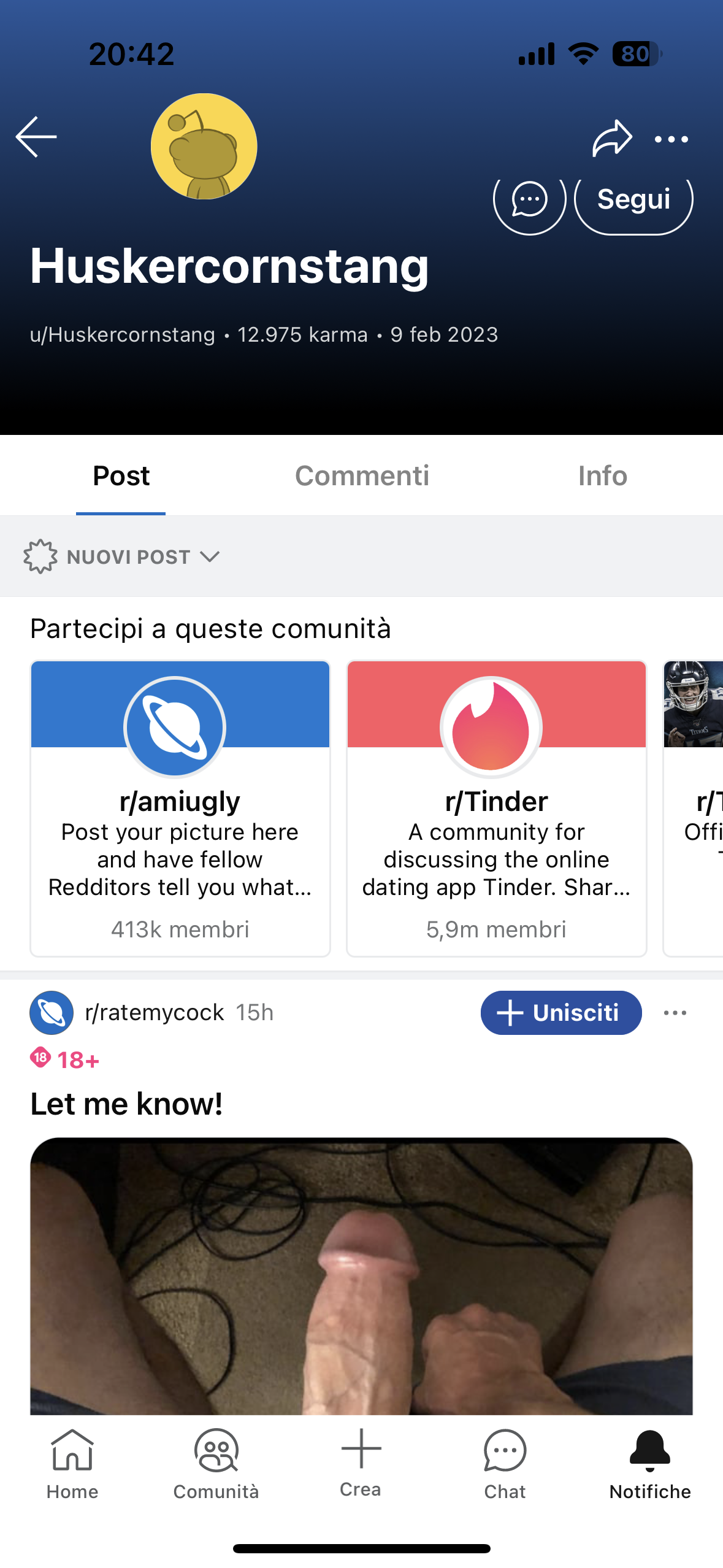Open the Comunità tab

point(216,1464)
